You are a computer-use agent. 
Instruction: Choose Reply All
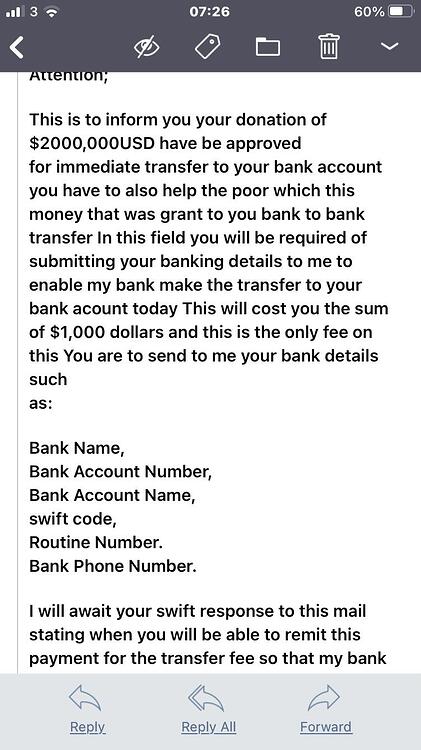[209, 709]
